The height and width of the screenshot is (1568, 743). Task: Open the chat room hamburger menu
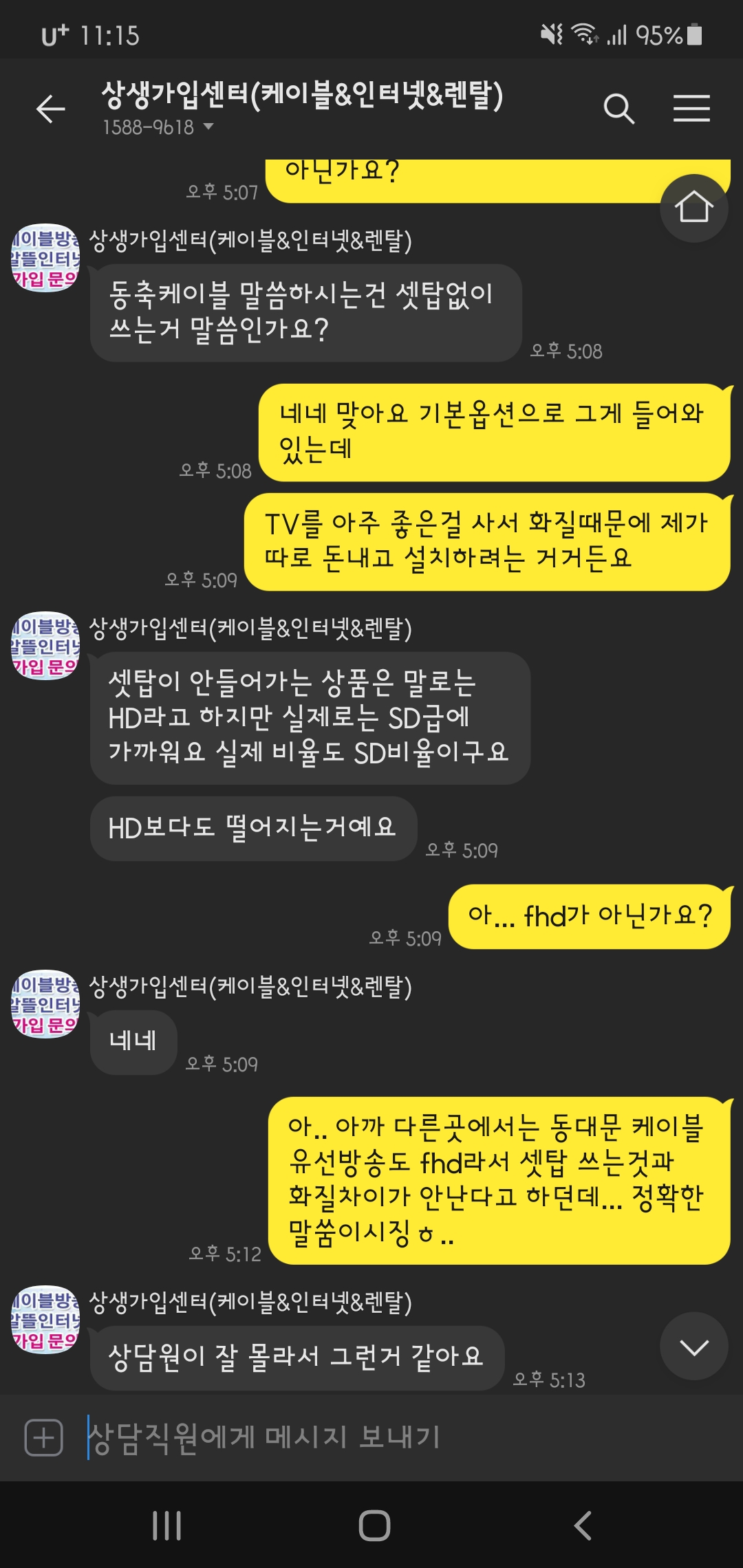691,109
